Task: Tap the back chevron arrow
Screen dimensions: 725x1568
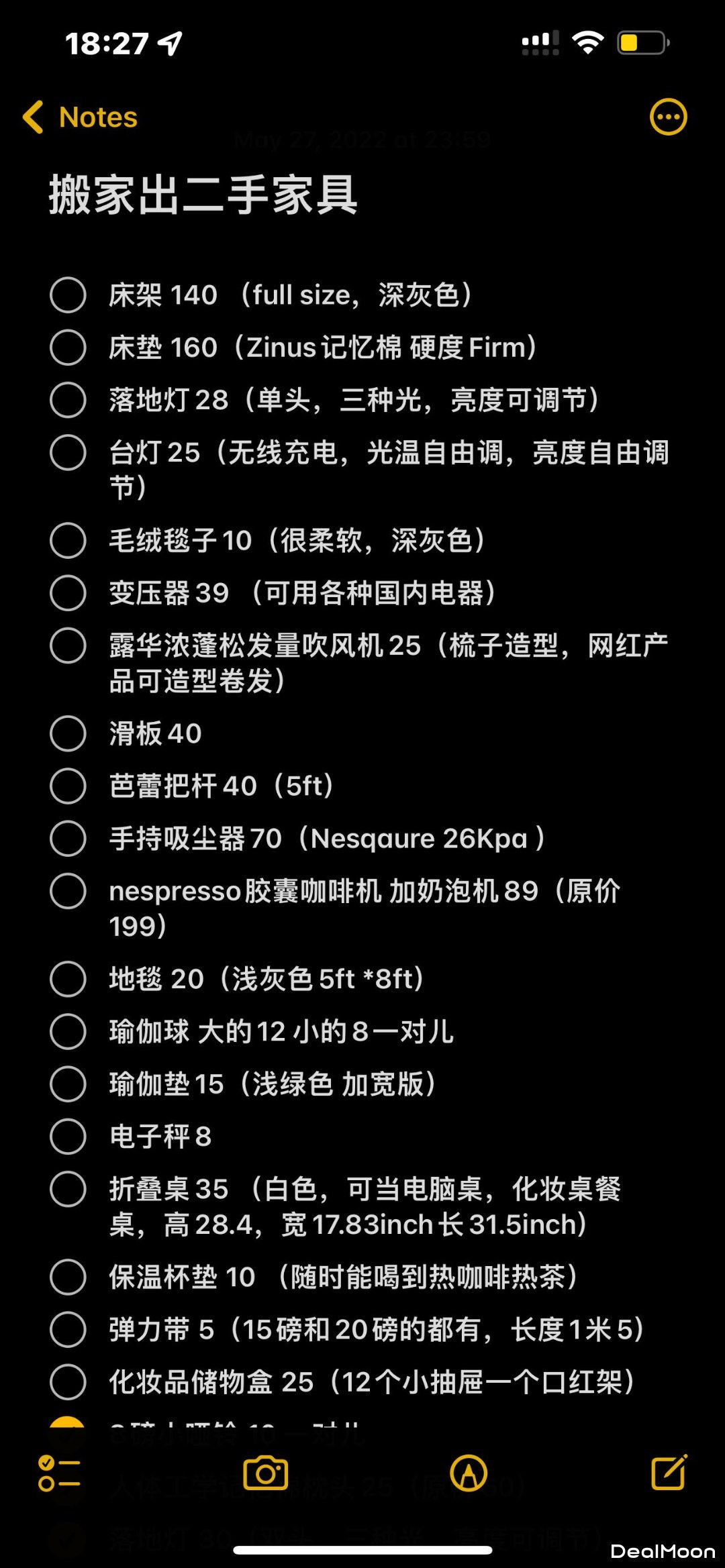Action: (x=33, y=116)
